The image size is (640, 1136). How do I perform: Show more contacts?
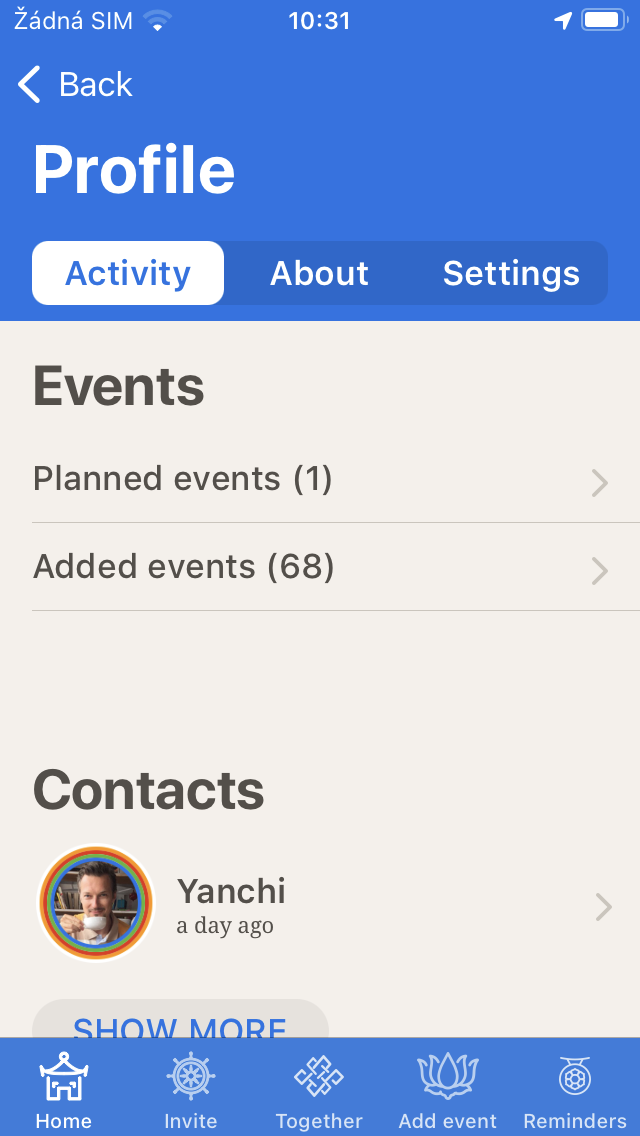point(180,1020)
